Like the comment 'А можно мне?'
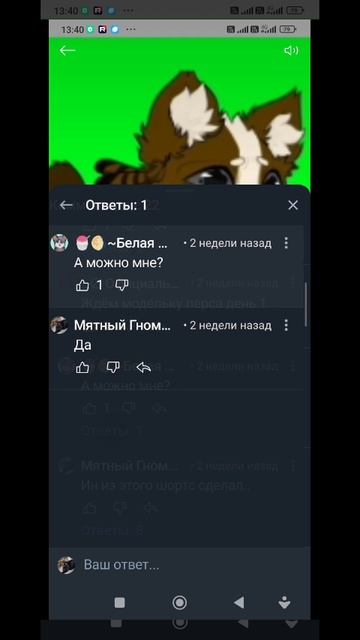The width and height of the screenshot is (360, 640). coord(82,286)
